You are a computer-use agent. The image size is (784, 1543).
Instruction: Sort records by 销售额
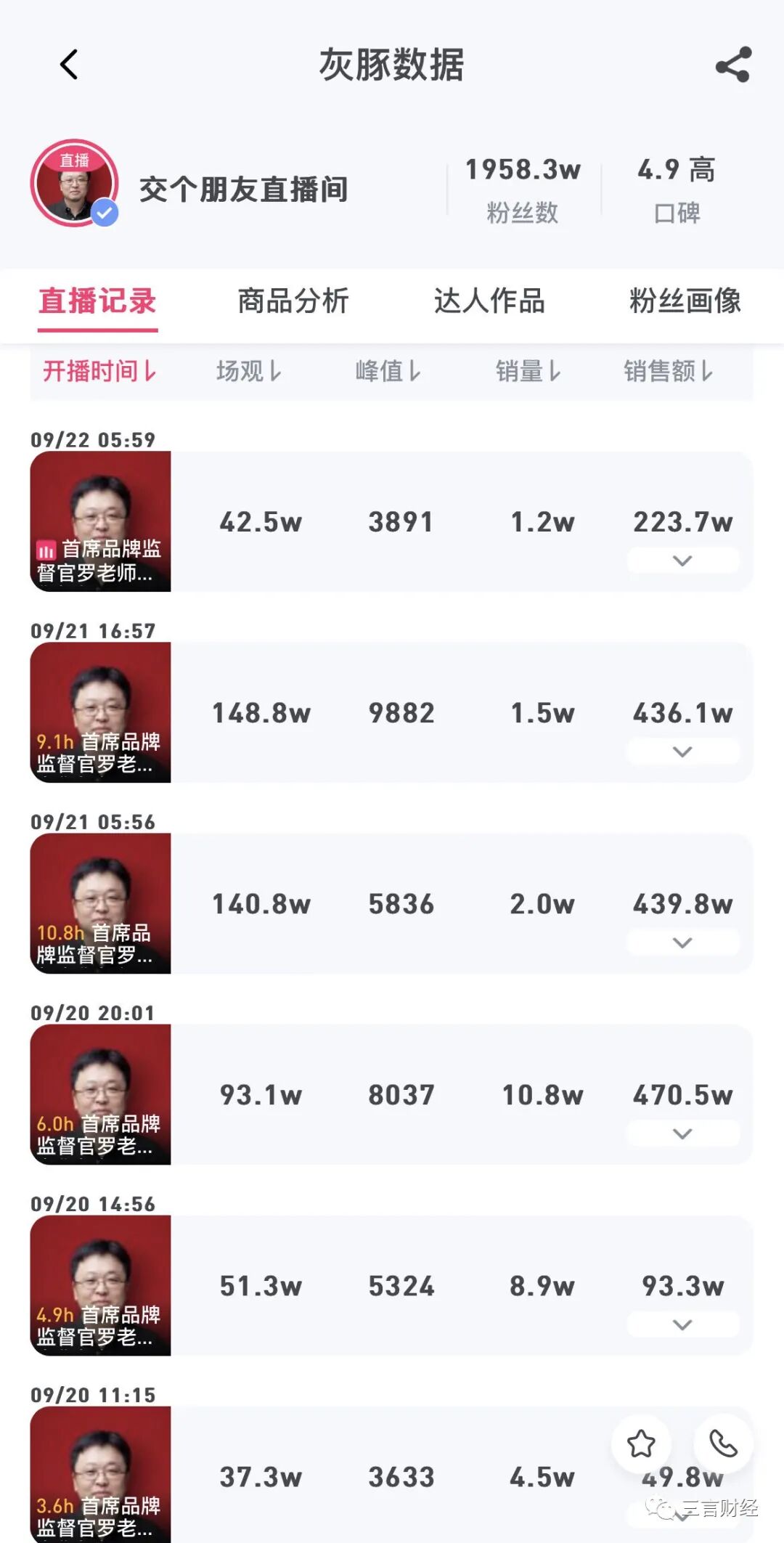pyautogui.click(x=668, y=371)
